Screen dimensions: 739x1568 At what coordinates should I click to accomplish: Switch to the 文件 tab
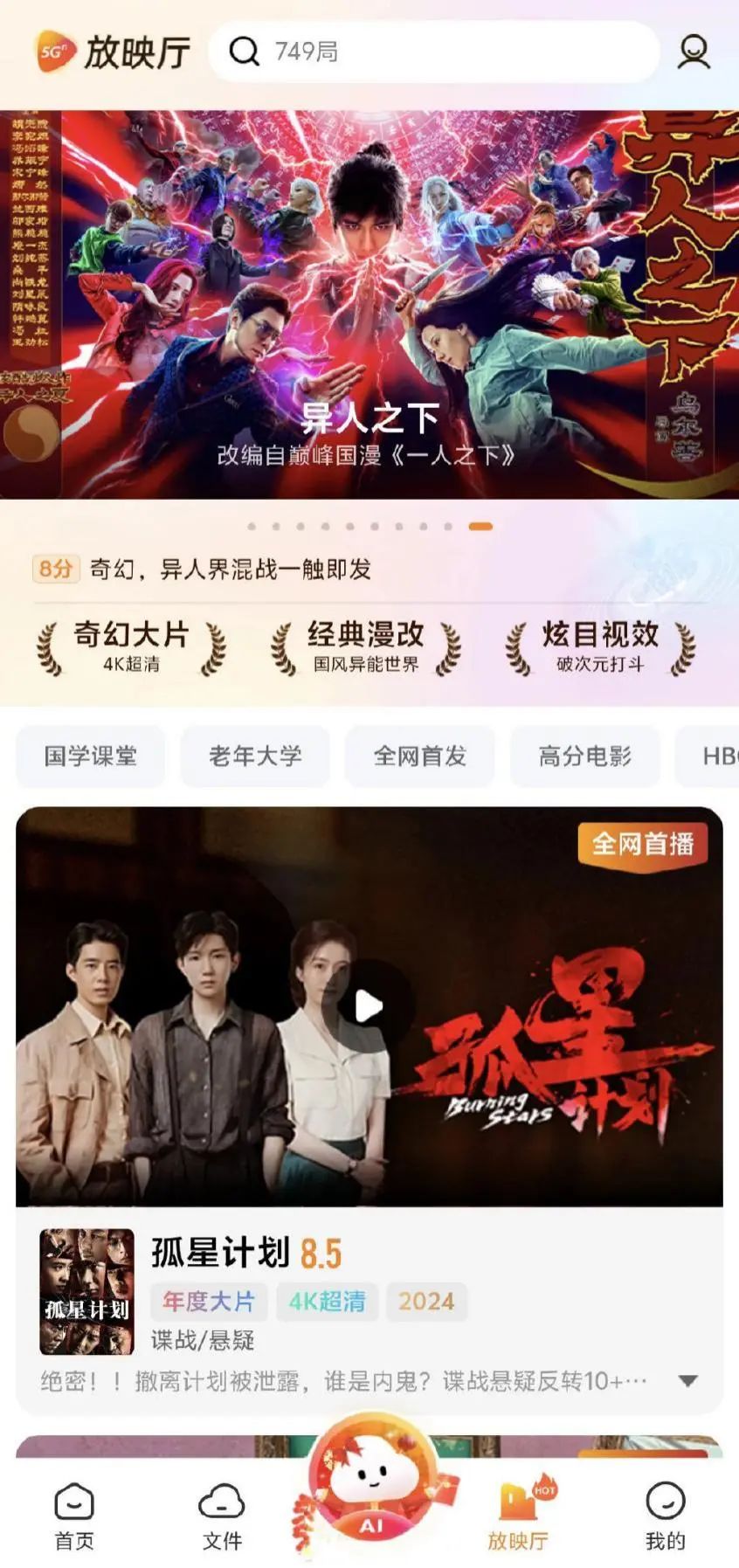(x=222, y=1518)
